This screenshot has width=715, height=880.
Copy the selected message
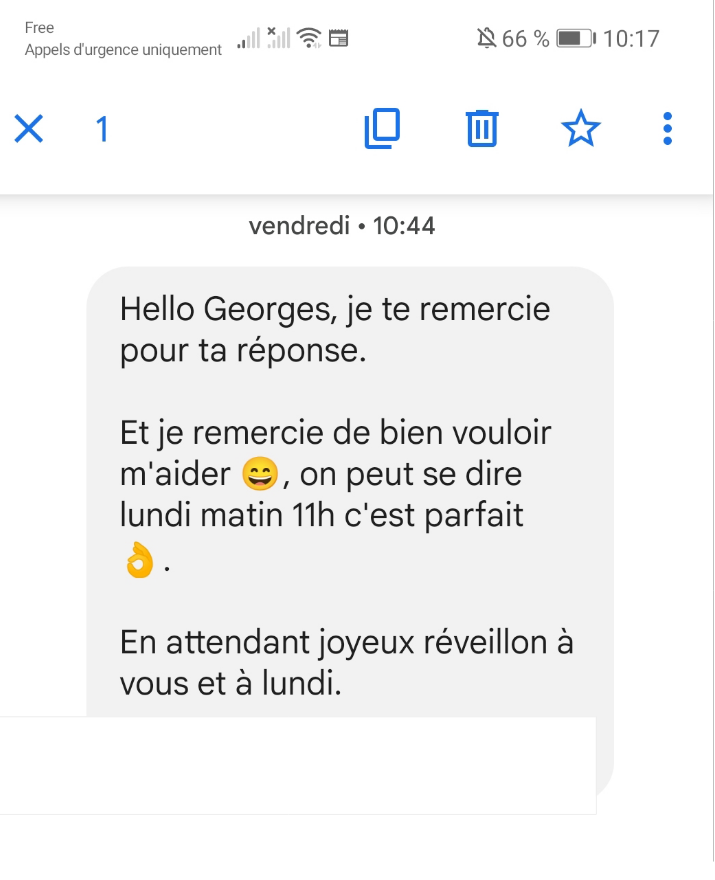point(382,128)
